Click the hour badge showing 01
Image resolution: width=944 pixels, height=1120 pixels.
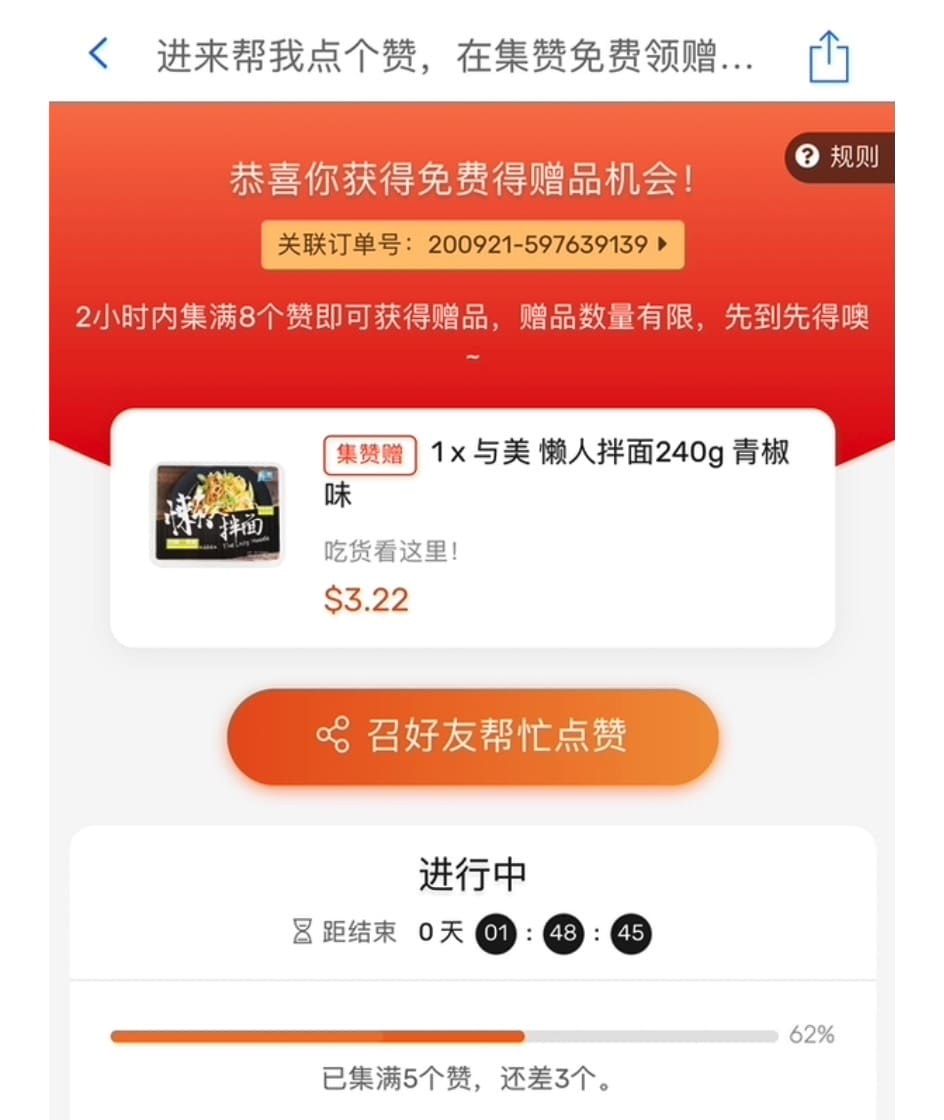coord(497,932)
